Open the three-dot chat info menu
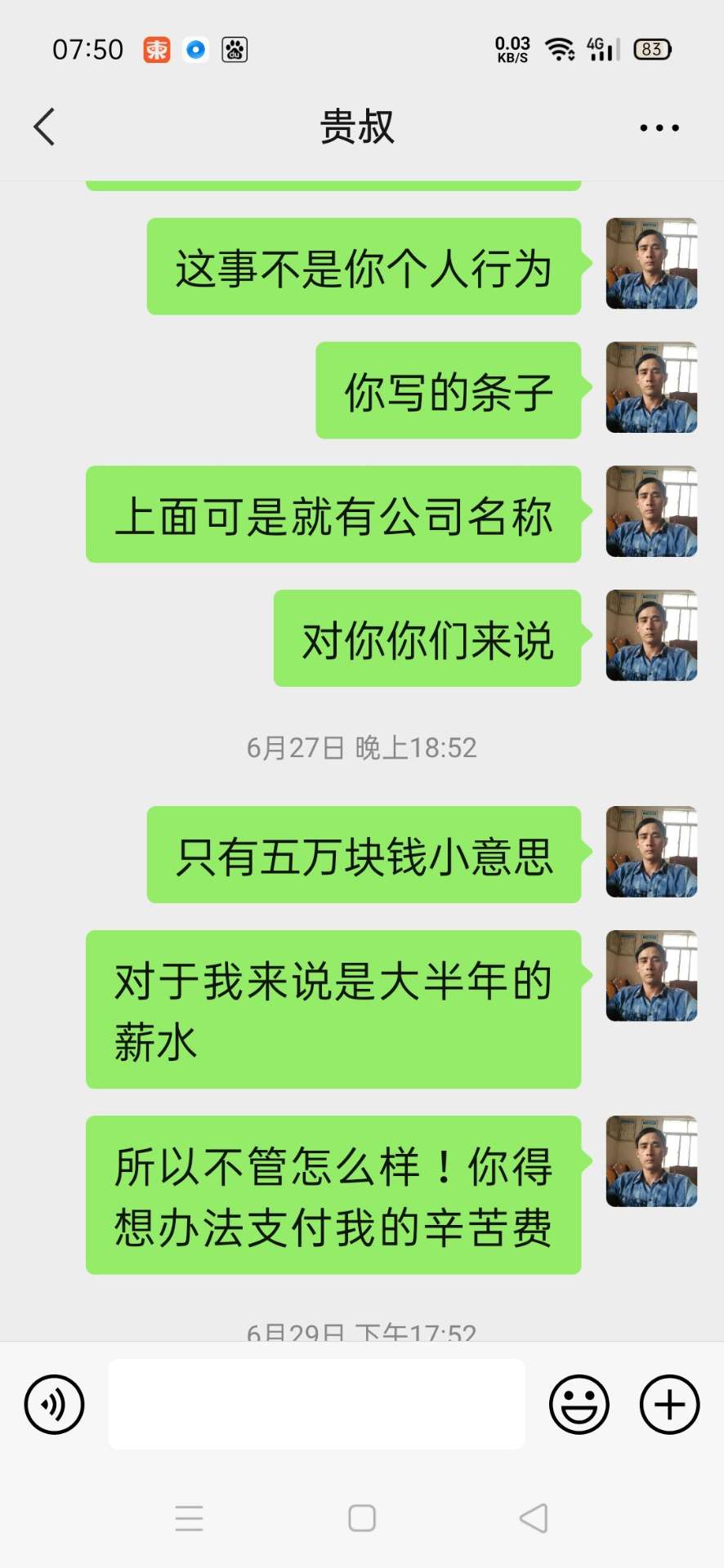The height and width of the screenshot is (1568, 724). click(659, 128)
